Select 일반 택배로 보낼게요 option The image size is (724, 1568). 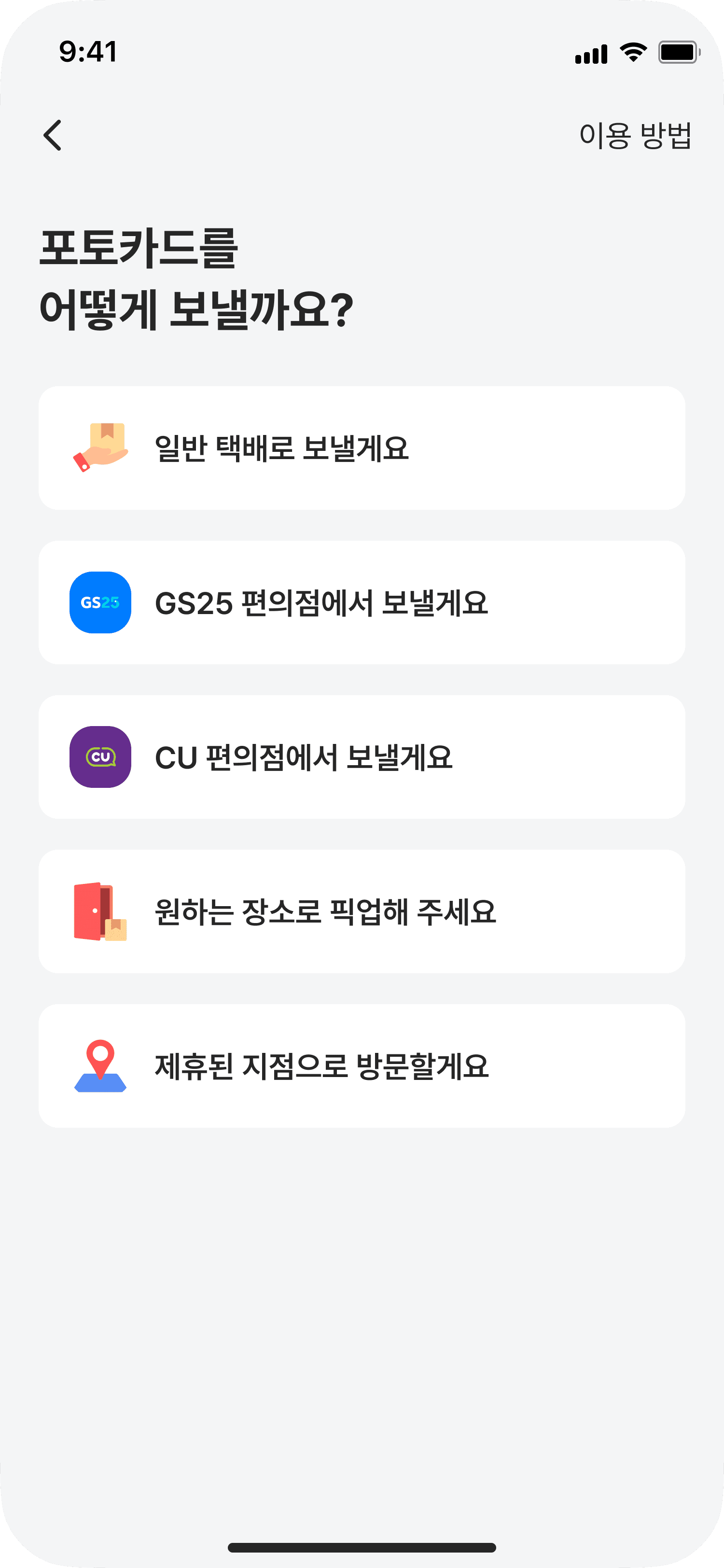pos(362,448)
